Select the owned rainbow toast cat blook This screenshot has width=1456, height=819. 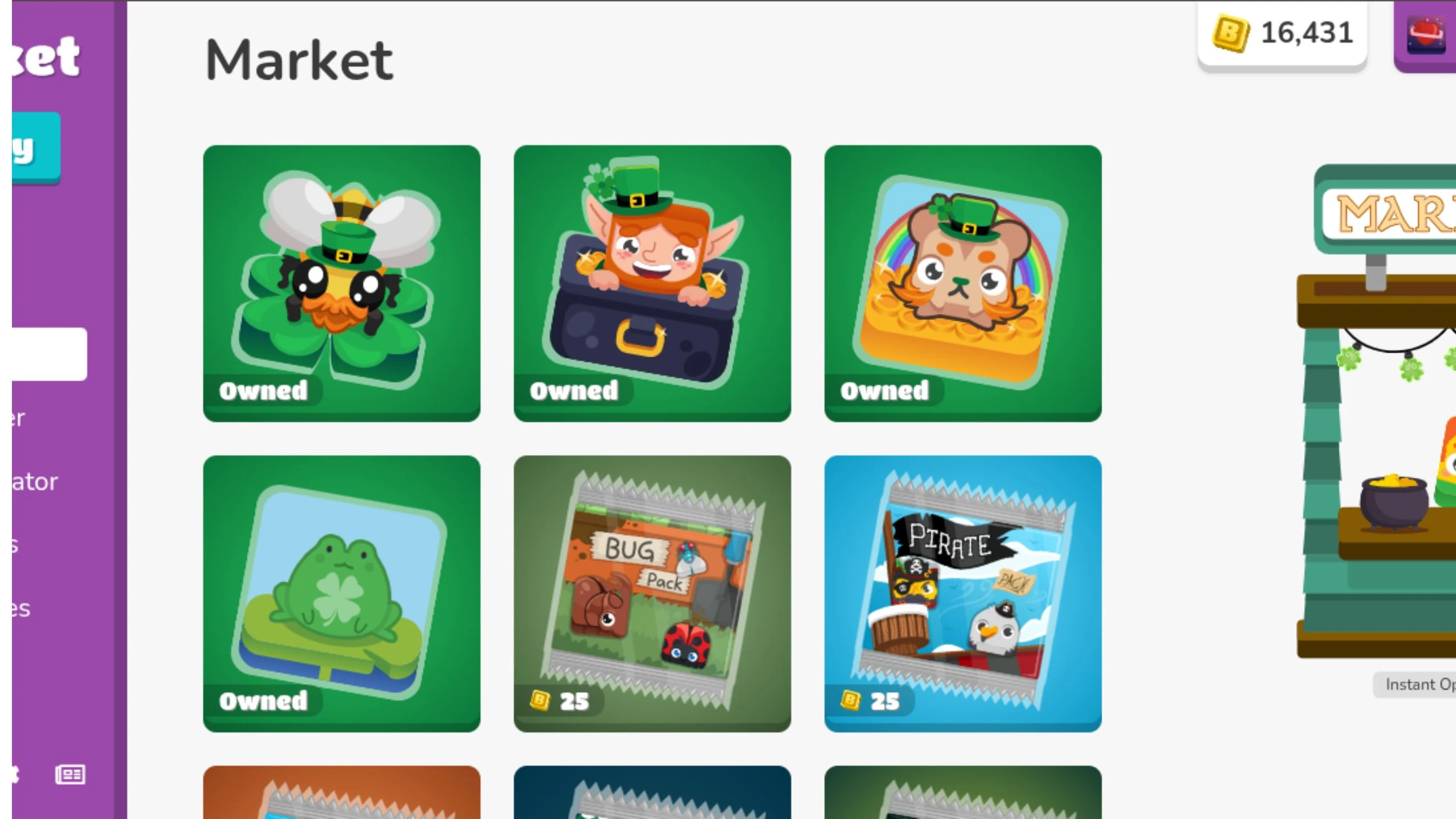(x=963, y=283)
